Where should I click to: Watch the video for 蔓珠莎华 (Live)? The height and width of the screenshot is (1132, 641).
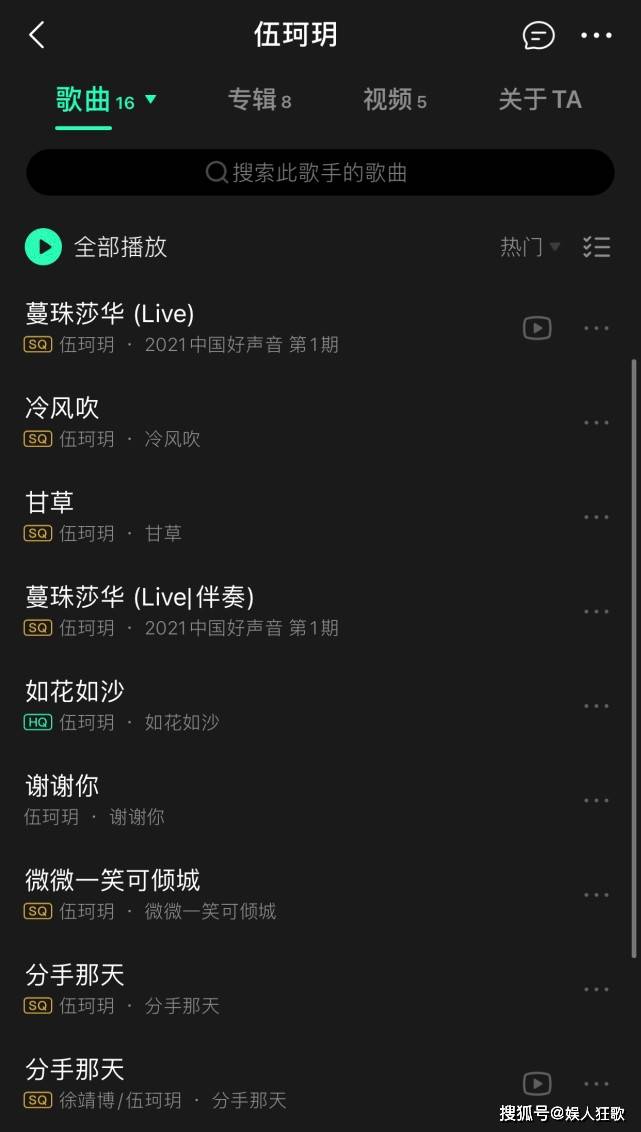coord(537,328)
